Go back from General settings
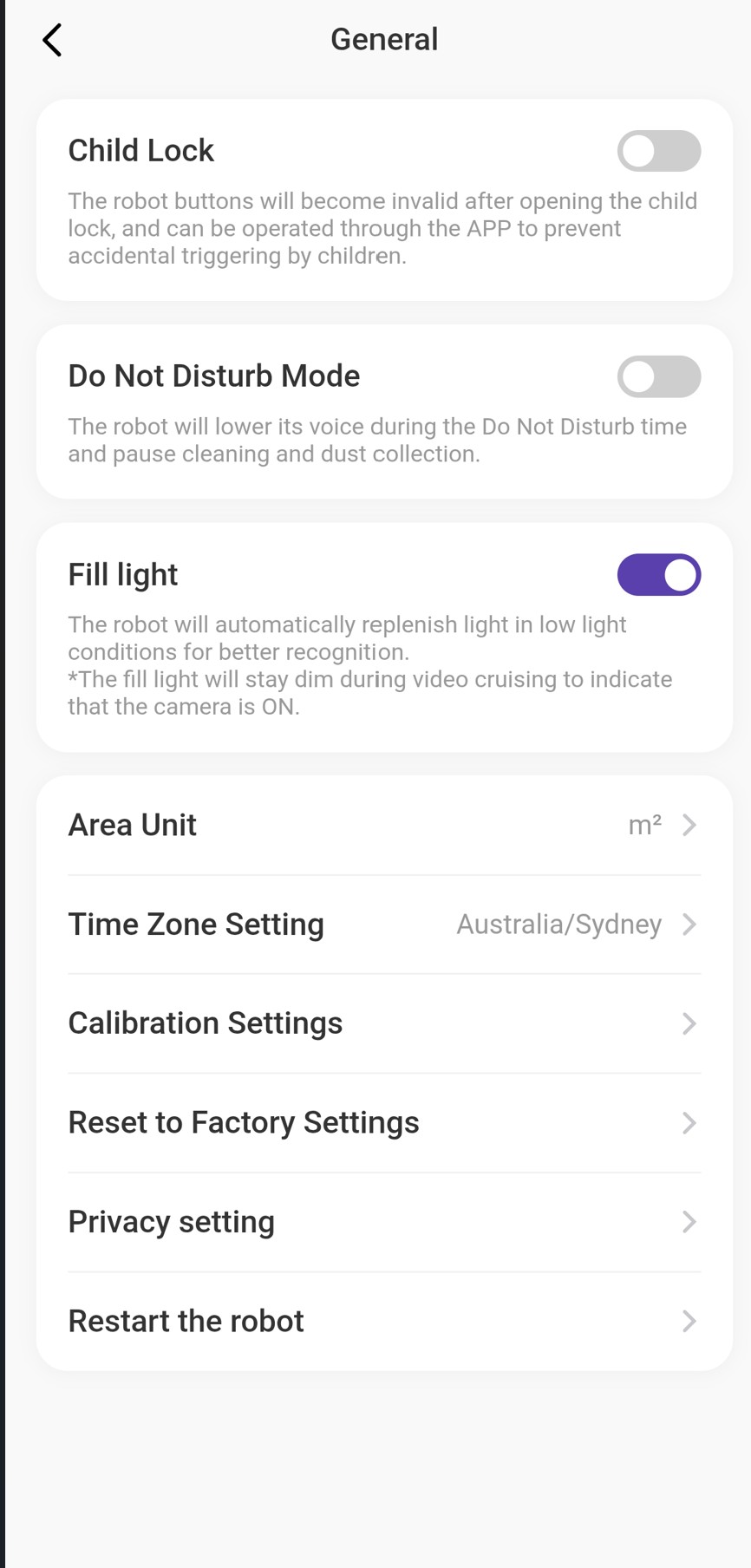This screenshot has width=751, height=1568. [x=52, y=40]
